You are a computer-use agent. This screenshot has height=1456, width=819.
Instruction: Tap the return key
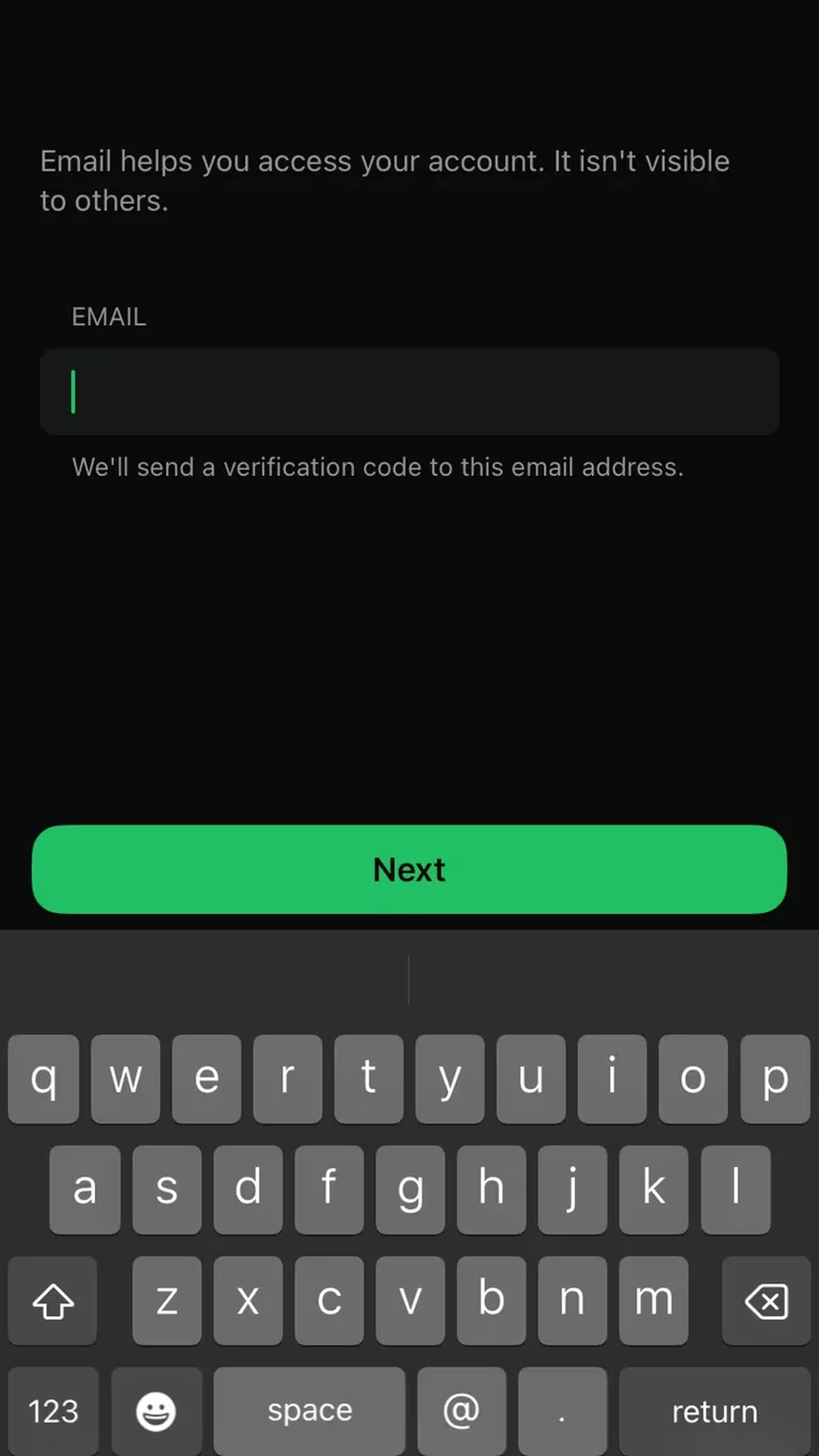pos(714,1410)
